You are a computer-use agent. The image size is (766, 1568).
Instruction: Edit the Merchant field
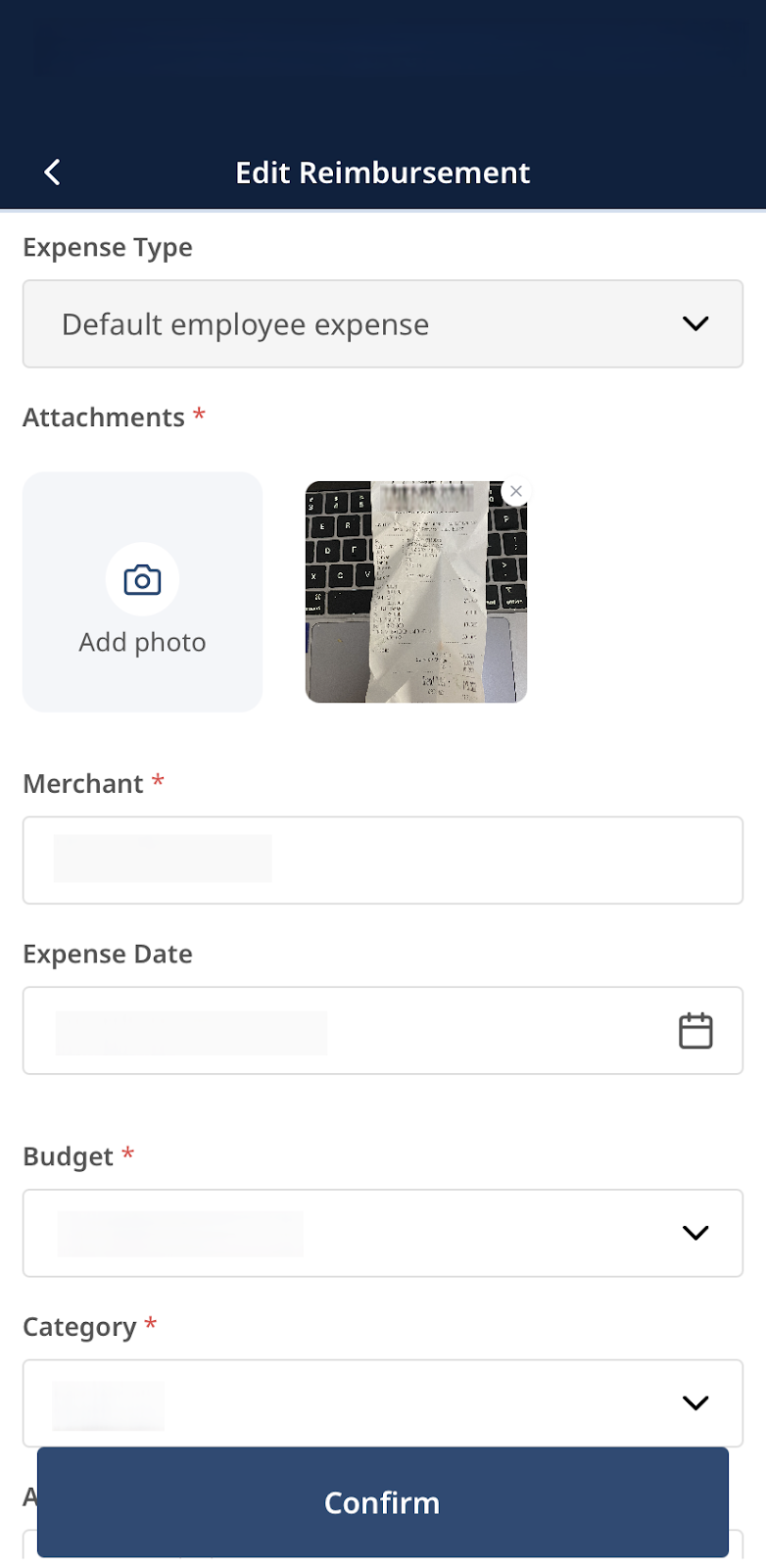point(382,859)
